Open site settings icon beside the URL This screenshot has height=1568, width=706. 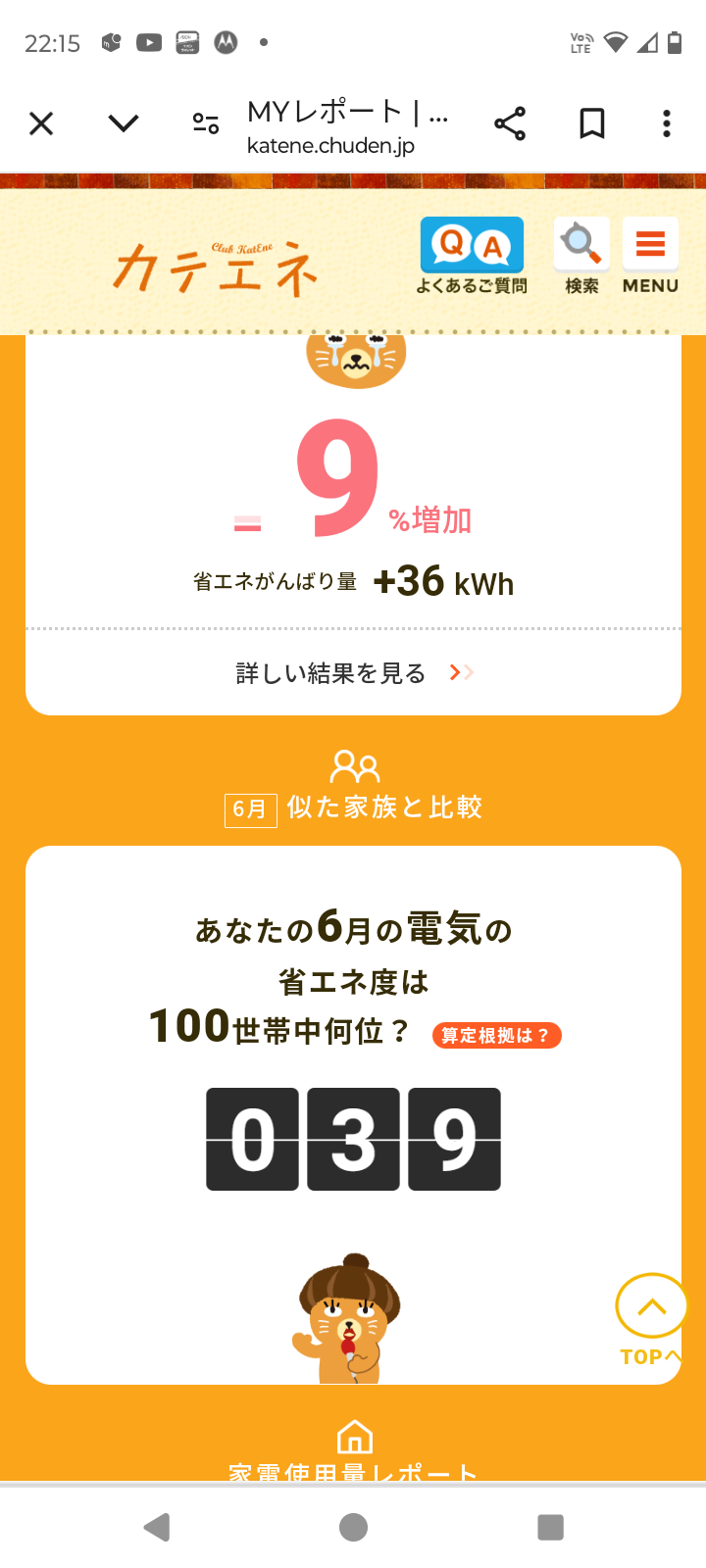point(206,123)
